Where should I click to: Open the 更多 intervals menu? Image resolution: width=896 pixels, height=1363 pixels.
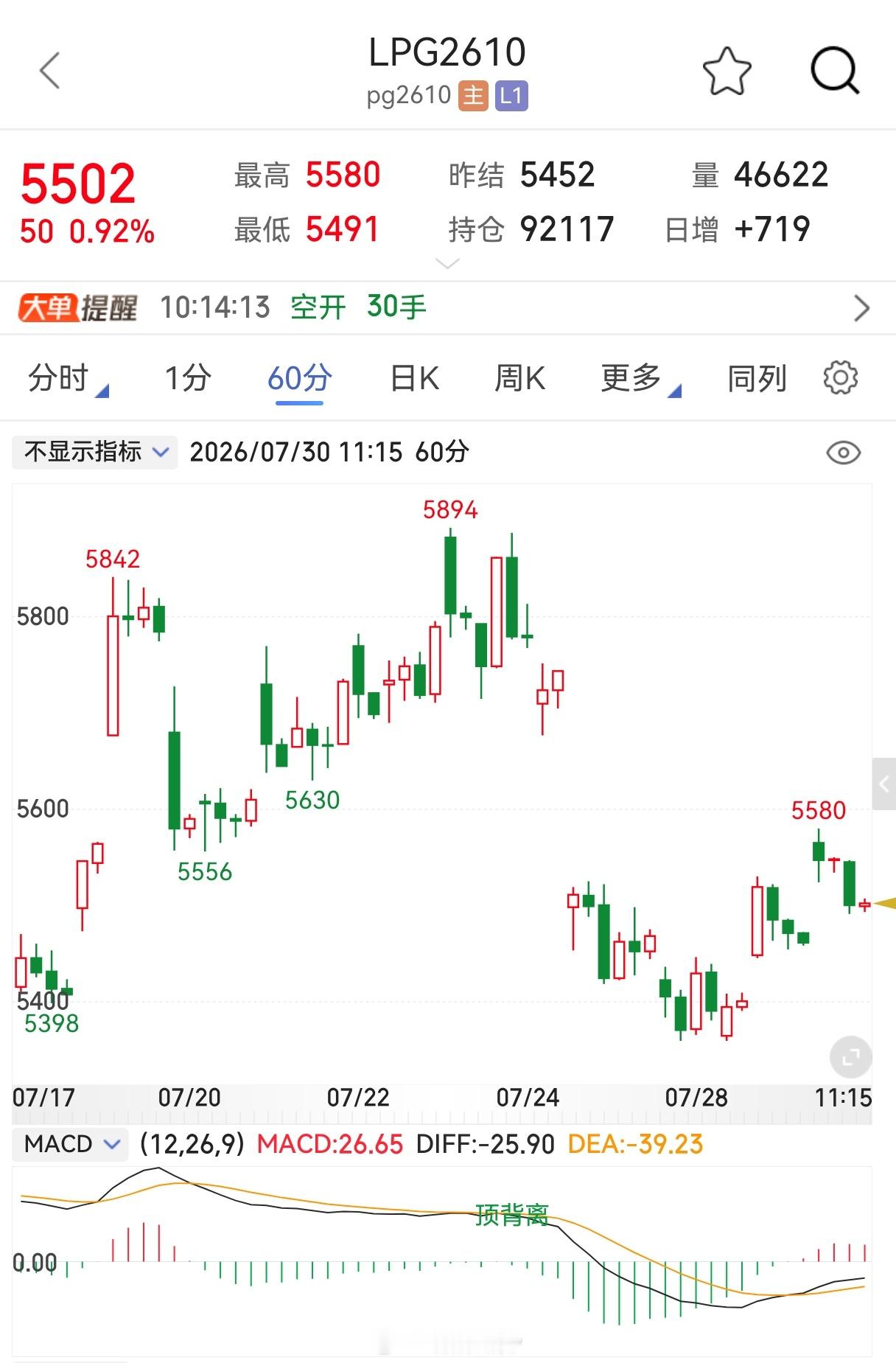tap(640, 379)
